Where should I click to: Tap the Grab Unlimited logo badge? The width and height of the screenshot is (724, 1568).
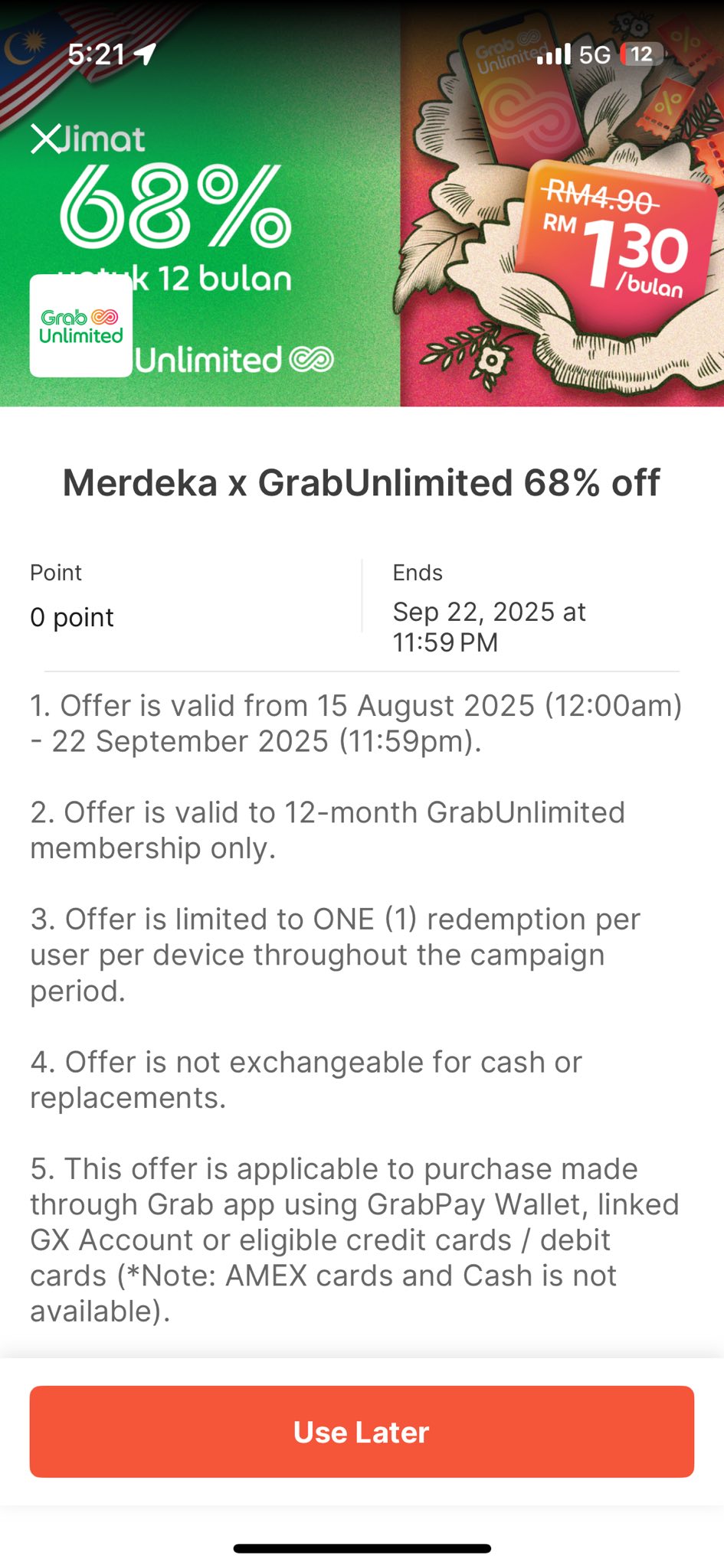point(80,325)
